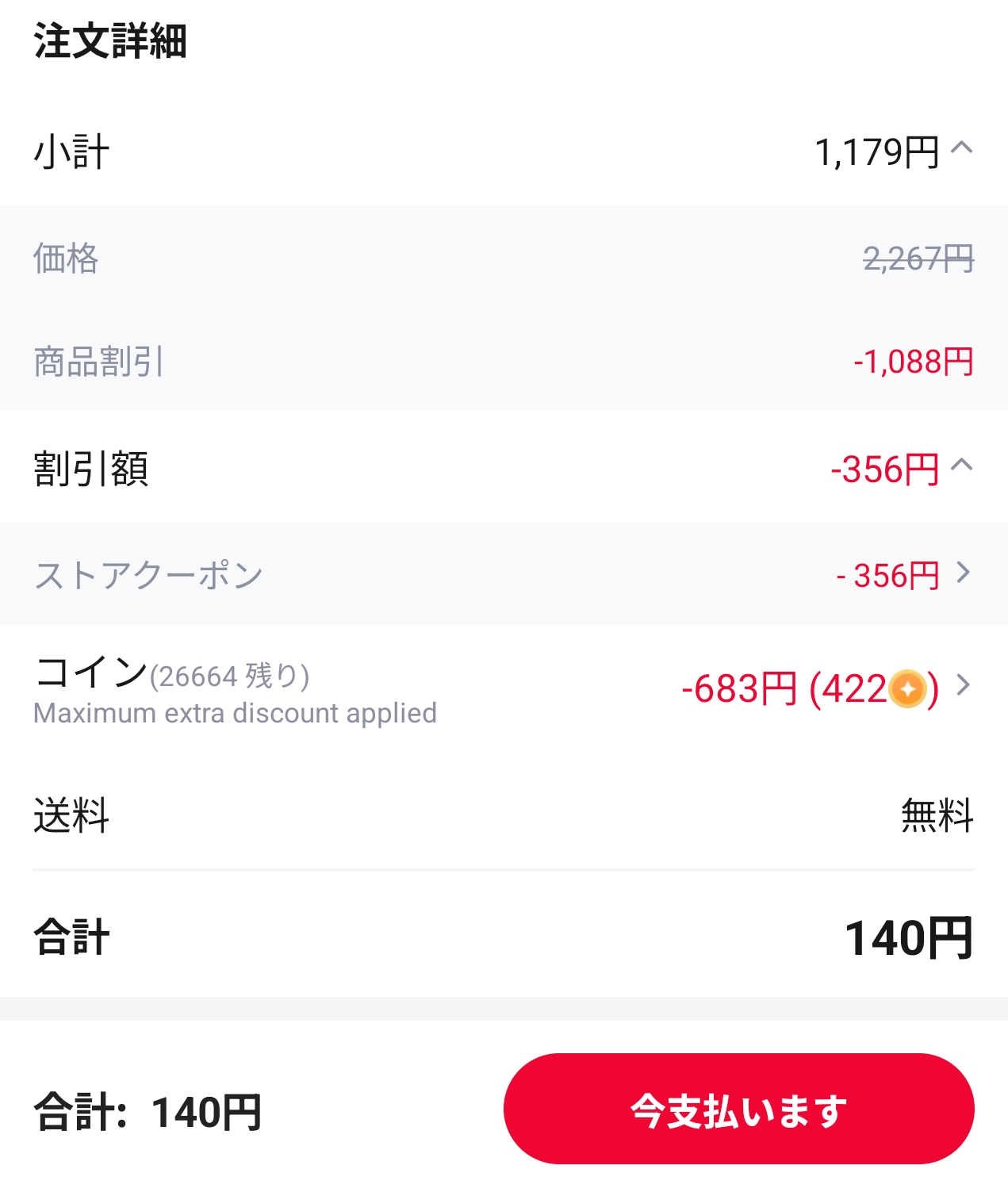Toggle maximum extra discount applied option
Viewport: 1008px width, 1192px height.
click(233, 712)
